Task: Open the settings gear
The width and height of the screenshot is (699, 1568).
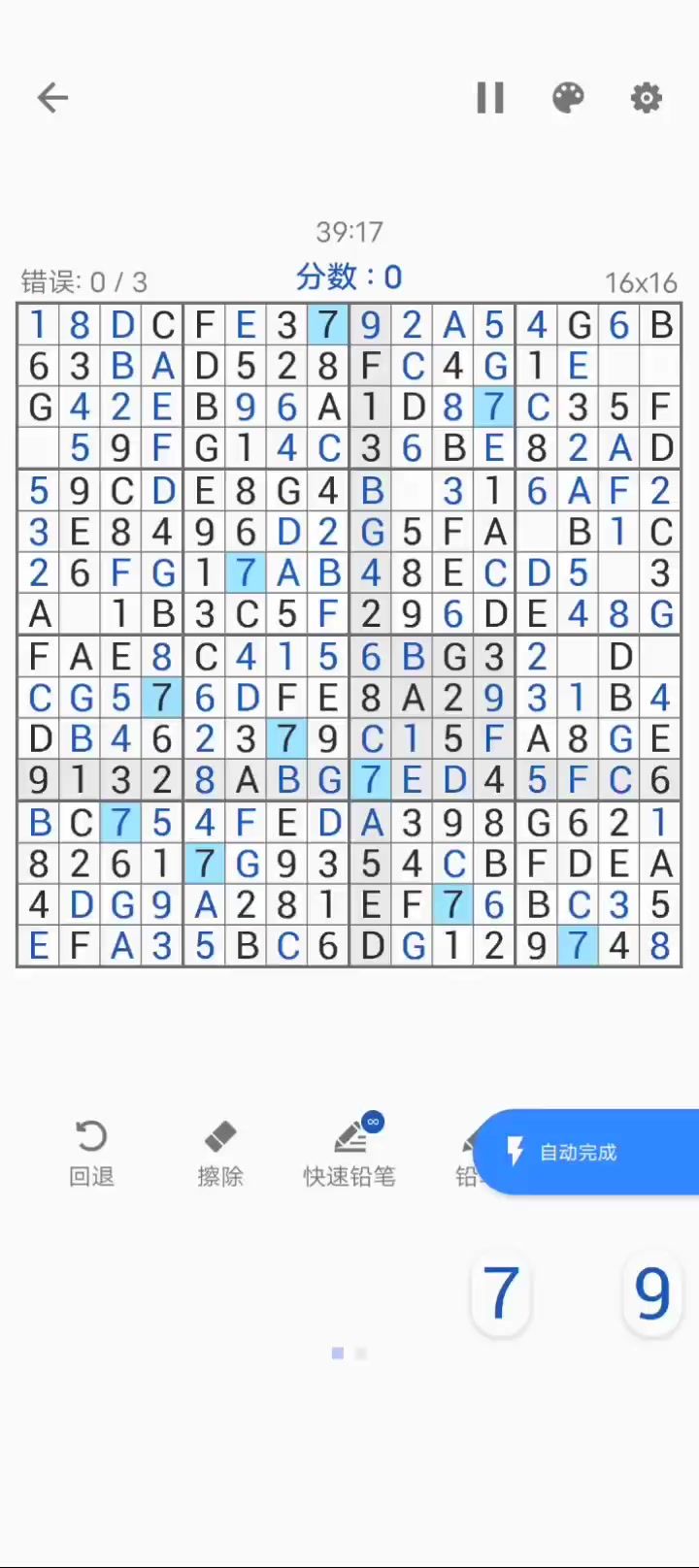Action: 646,97
